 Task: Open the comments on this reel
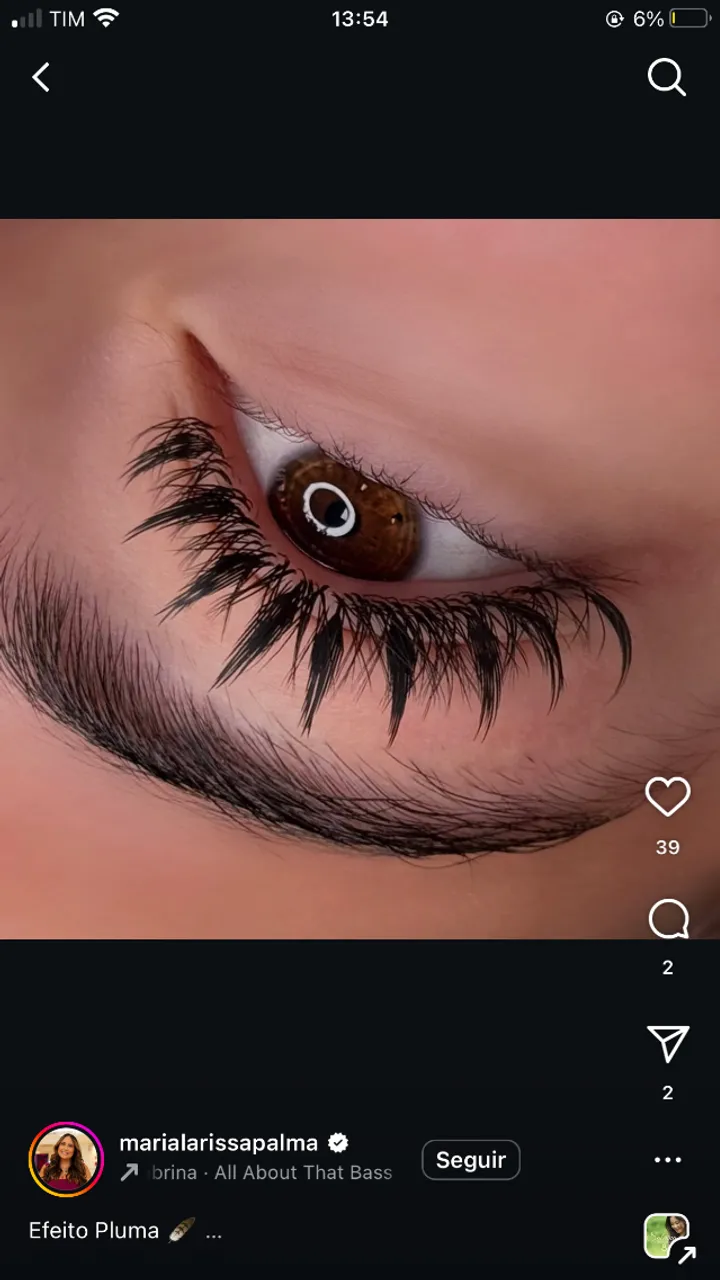click(668, 919)
